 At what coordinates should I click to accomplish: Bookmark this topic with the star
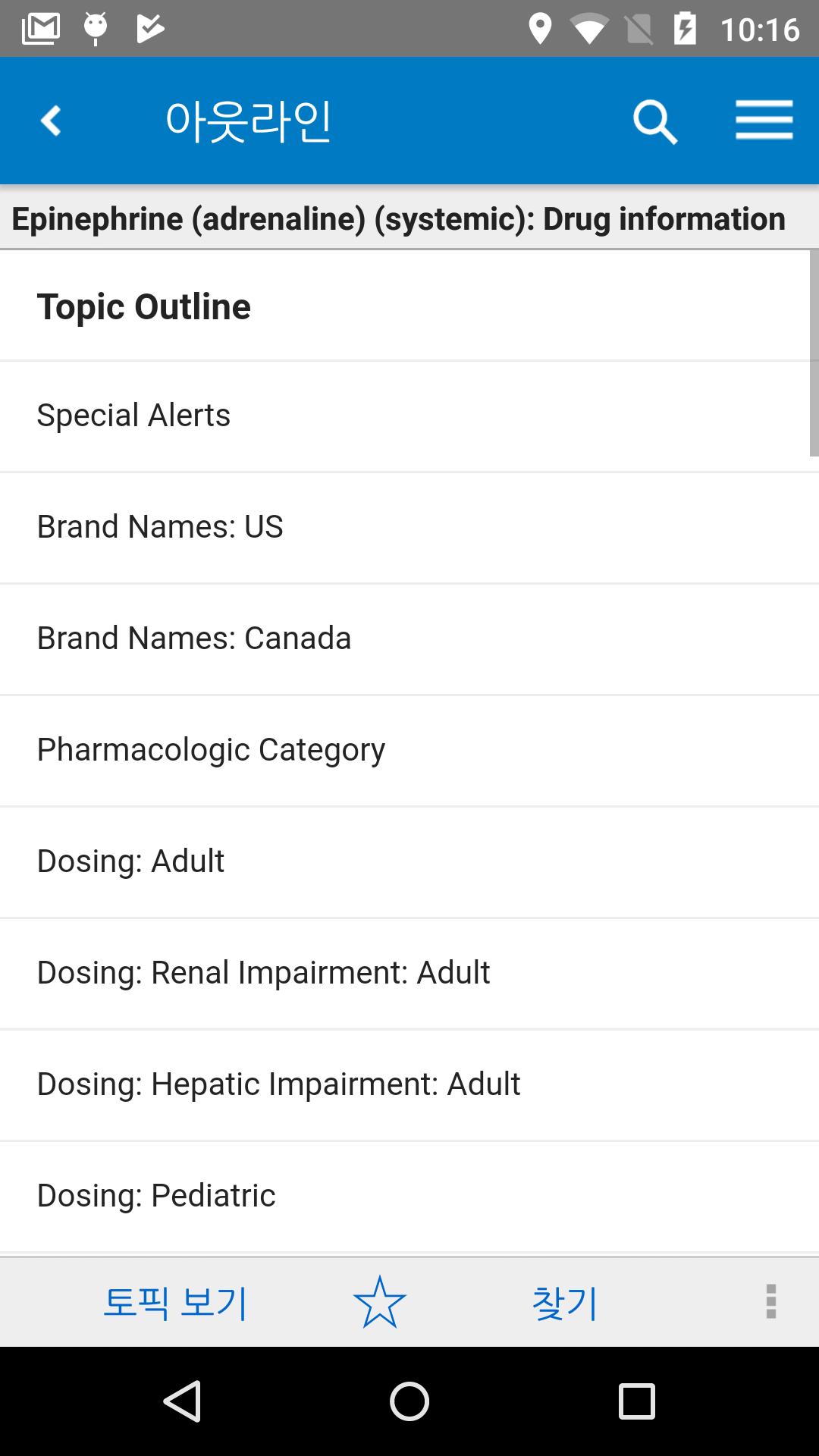click(x=380, y=1301)
